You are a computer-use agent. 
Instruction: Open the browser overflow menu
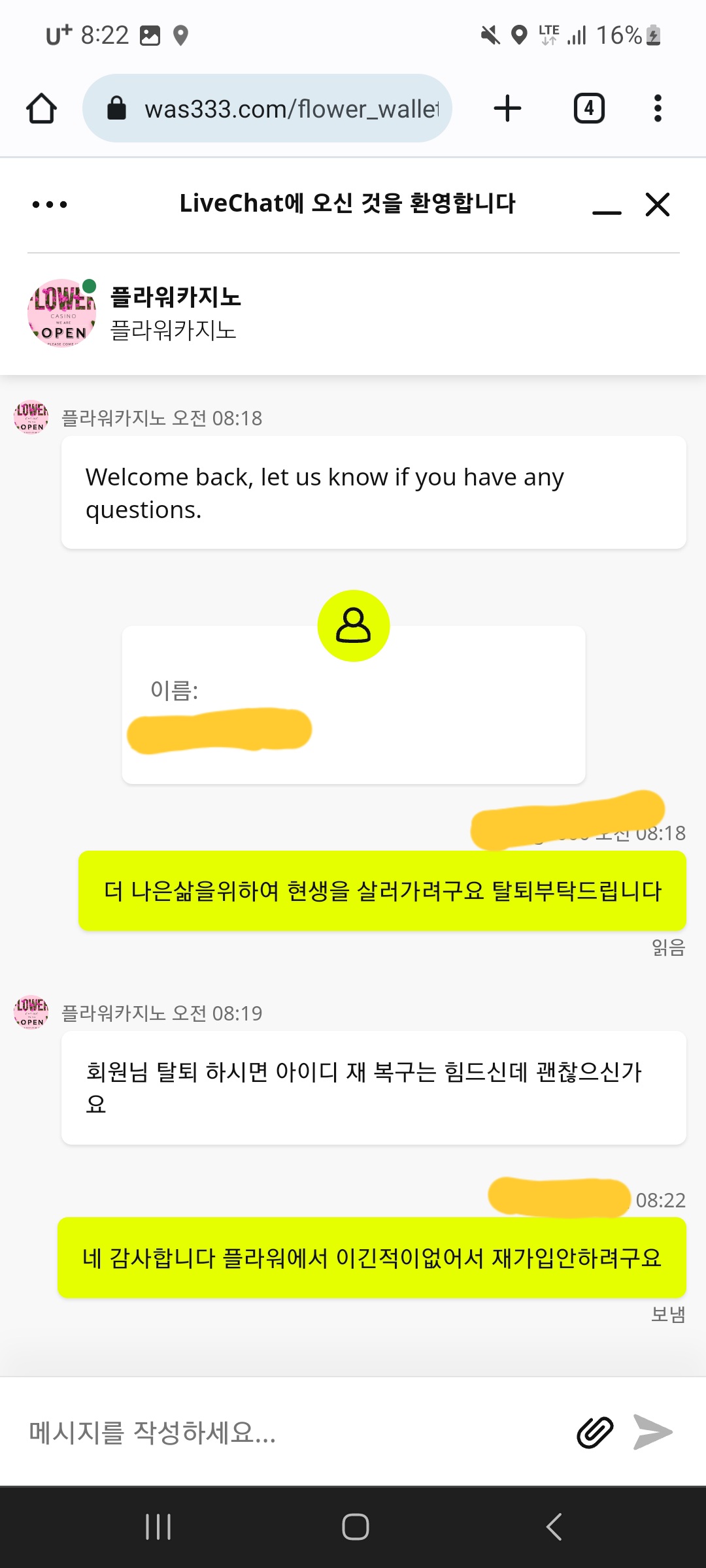[x=658, y=108]
